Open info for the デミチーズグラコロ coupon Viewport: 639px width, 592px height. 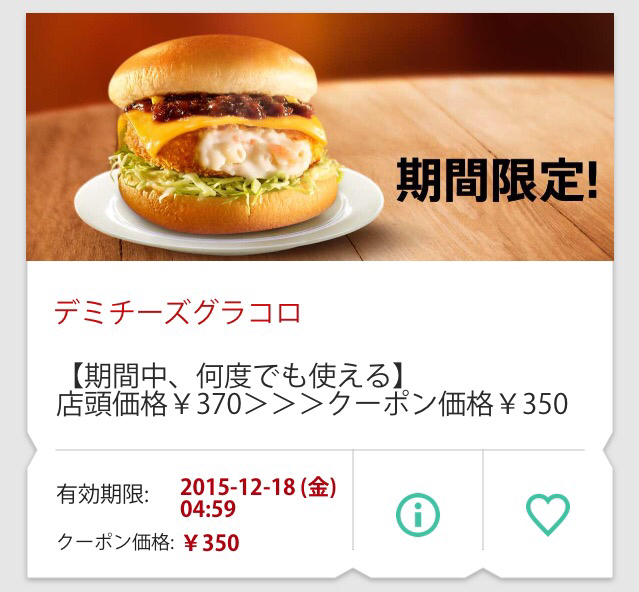pos(418,514)
